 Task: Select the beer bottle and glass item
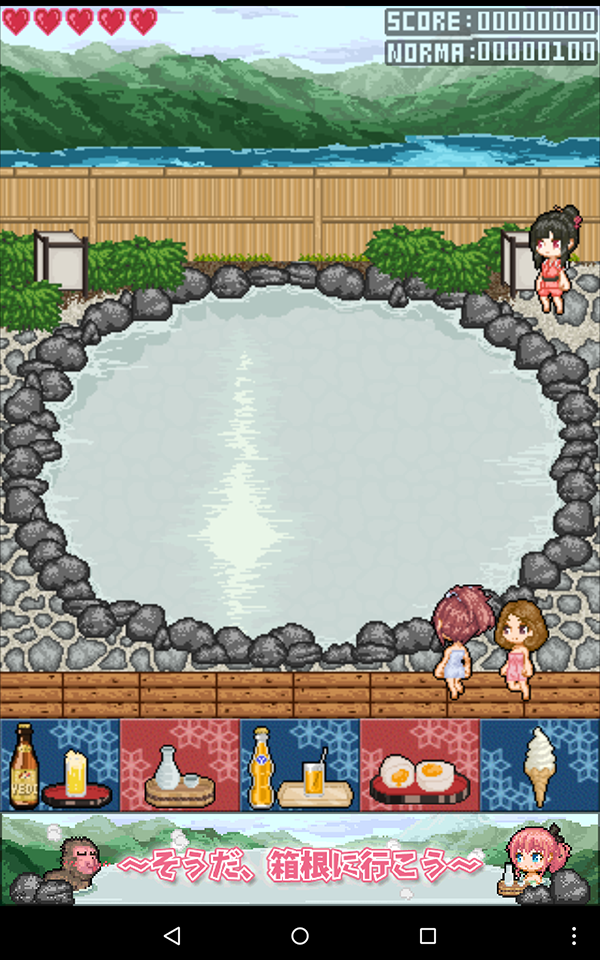pos(60,765)
